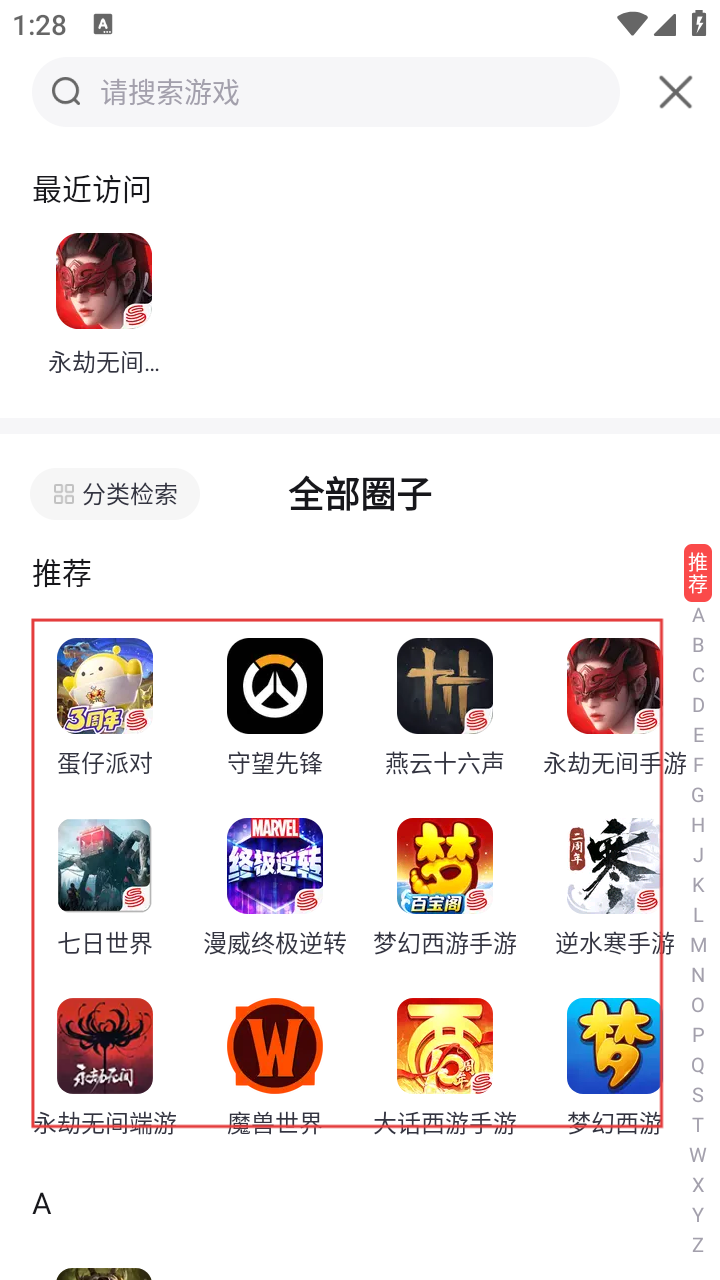
Task: Select 推荐 in the side index
Action: 698,573
